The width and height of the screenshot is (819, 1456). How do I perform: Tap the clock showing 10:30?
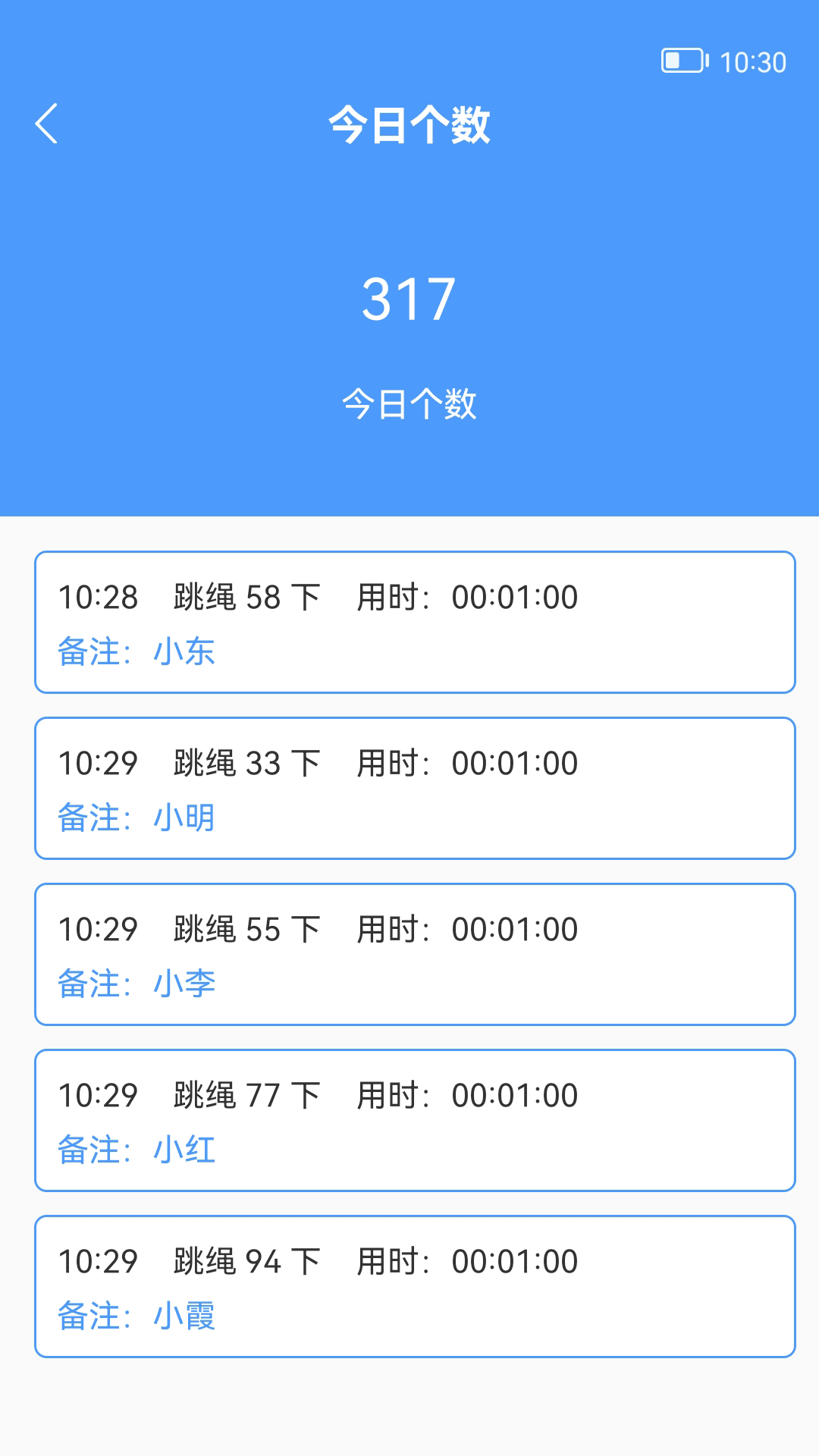pyautogui.click(x=754, y=62)
